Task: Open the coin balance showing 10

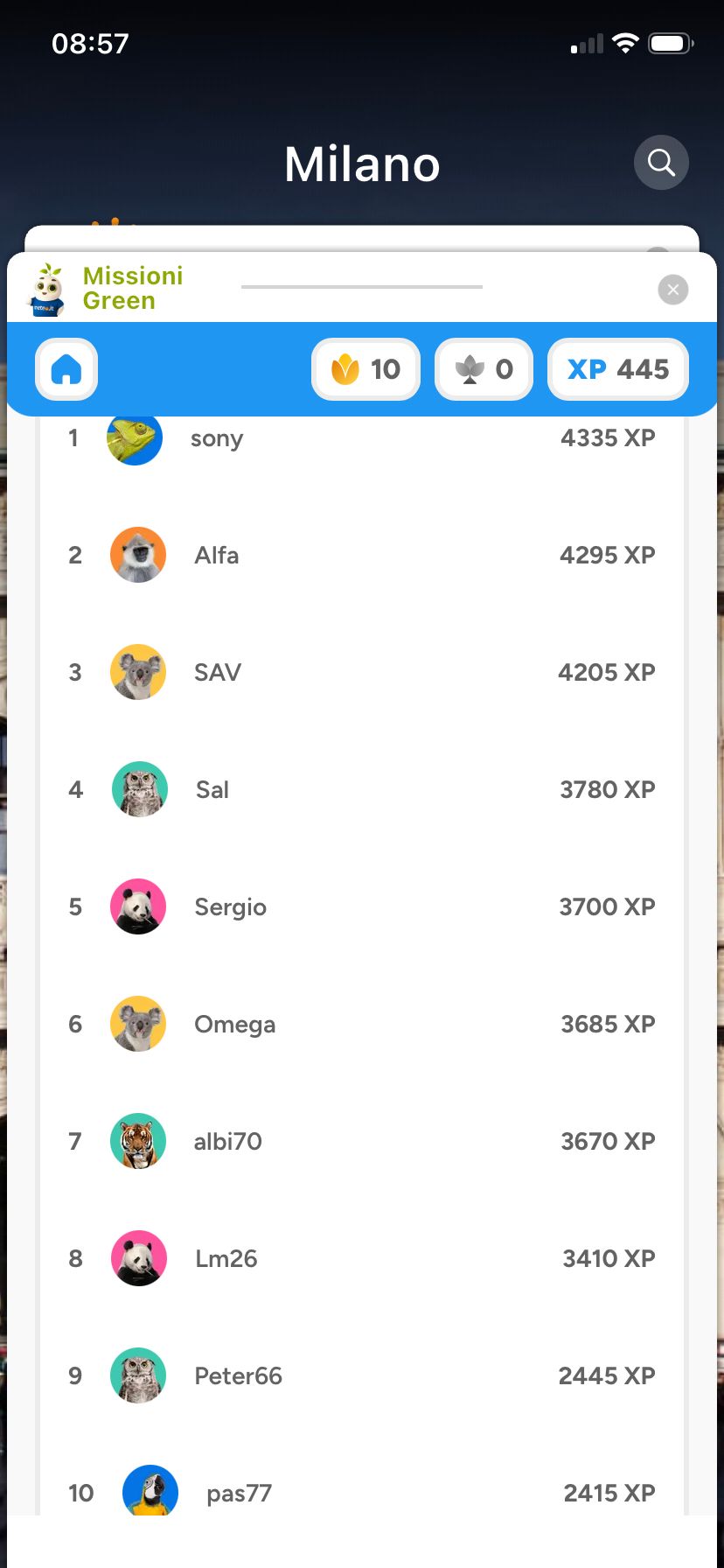Action: tap(366, 369)
